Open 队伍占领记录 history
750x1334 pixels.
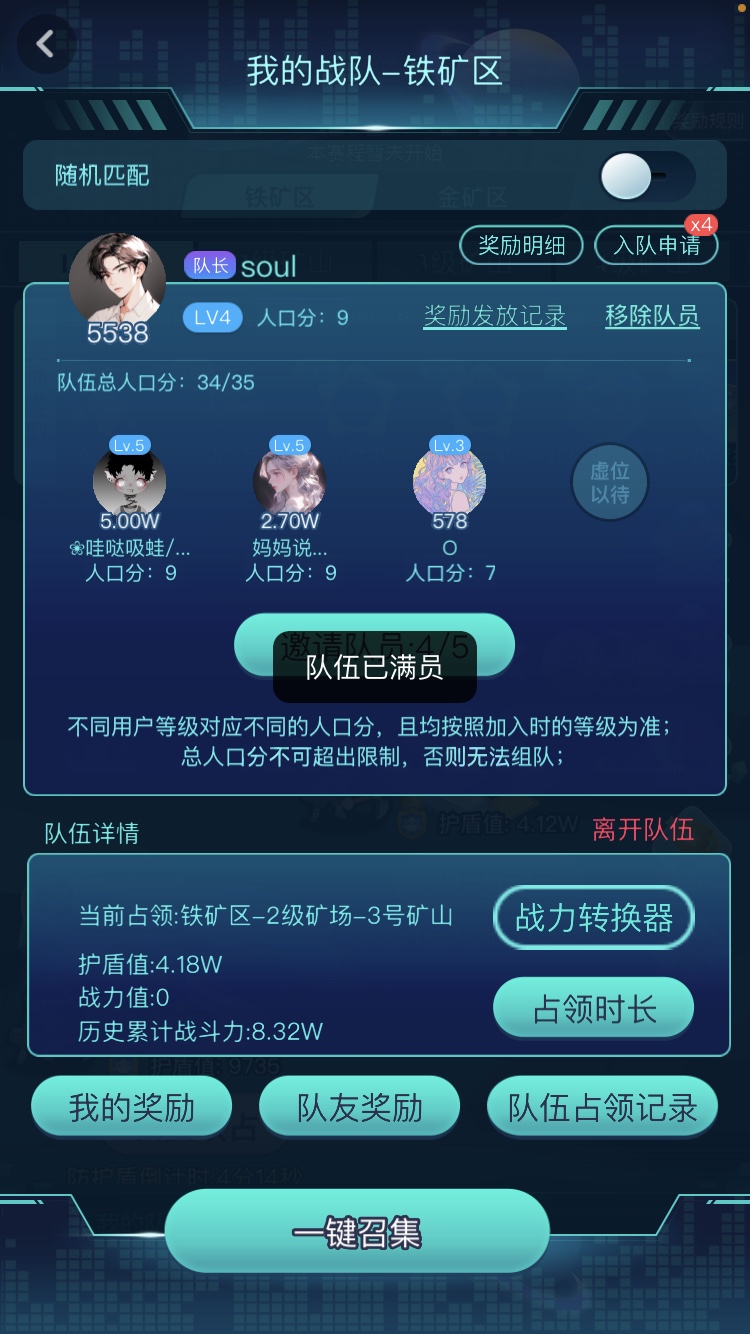tap(602, 1108)
